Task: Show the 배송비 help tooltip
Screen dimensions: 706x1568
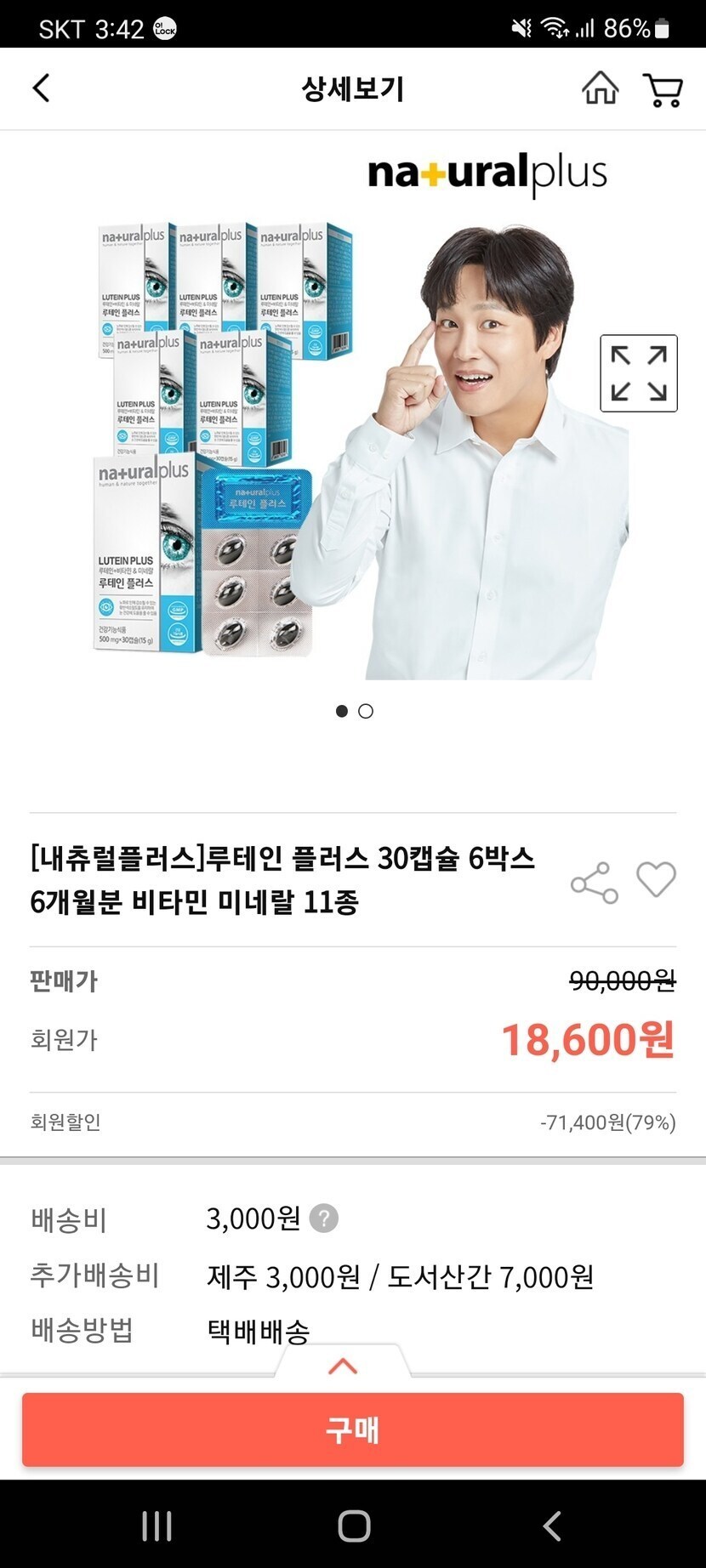Action: pyautogui.click(x=323, y=1219)
